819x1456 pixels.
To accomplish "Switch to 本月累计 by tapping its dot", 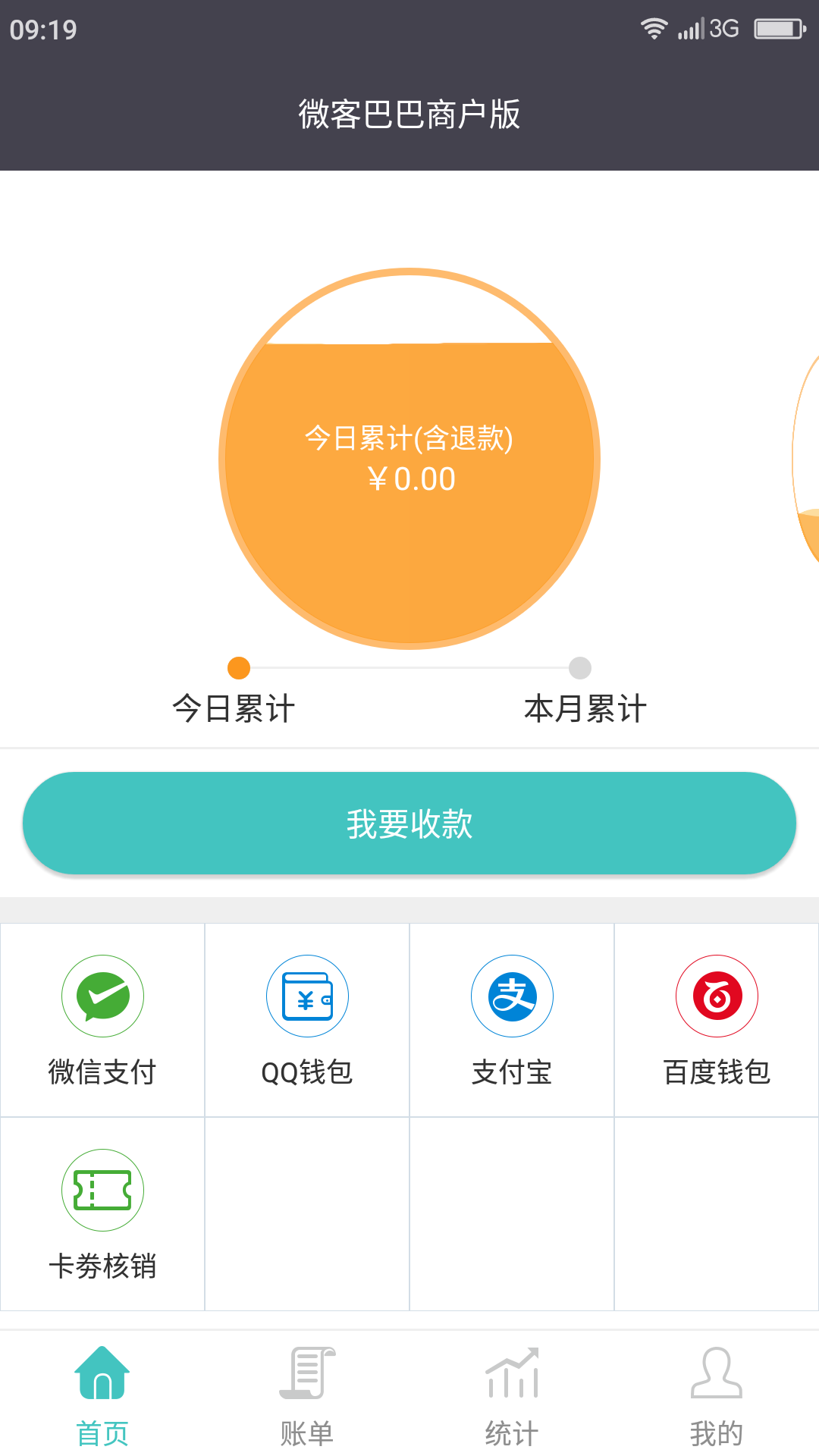I will click(580, 668).
